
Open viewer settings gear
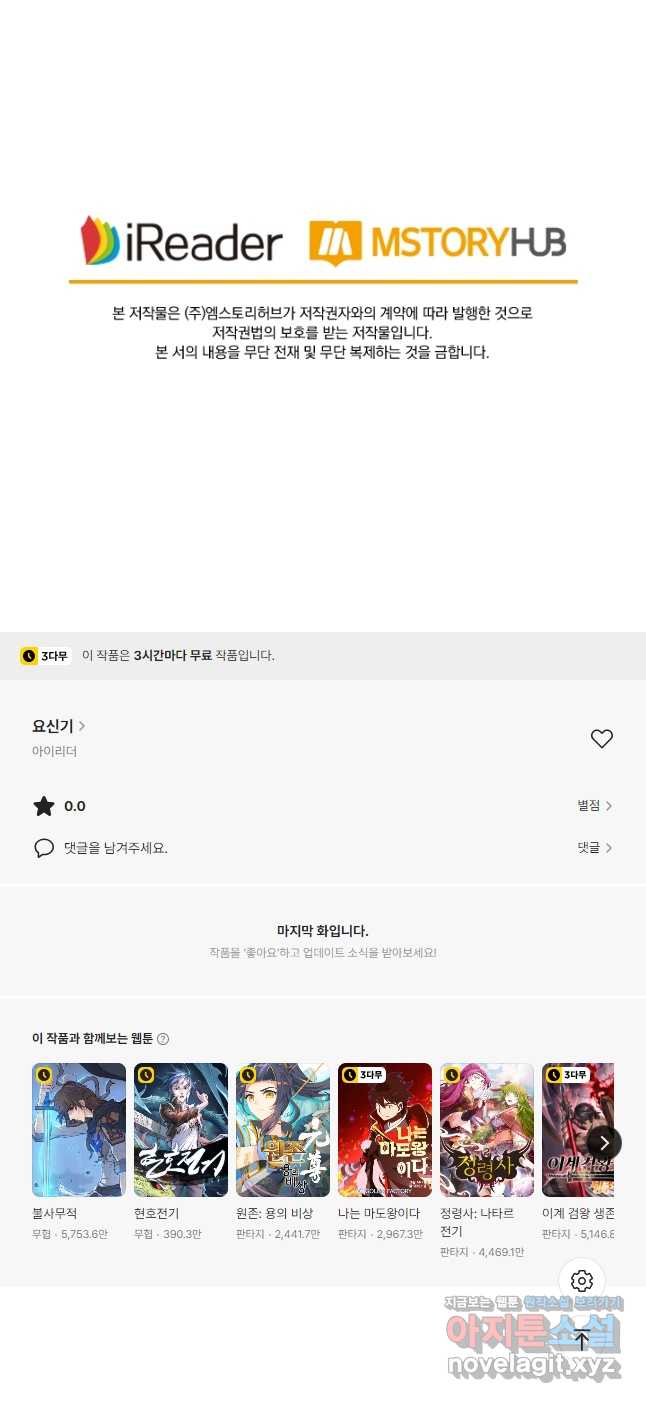[582, 1281]
